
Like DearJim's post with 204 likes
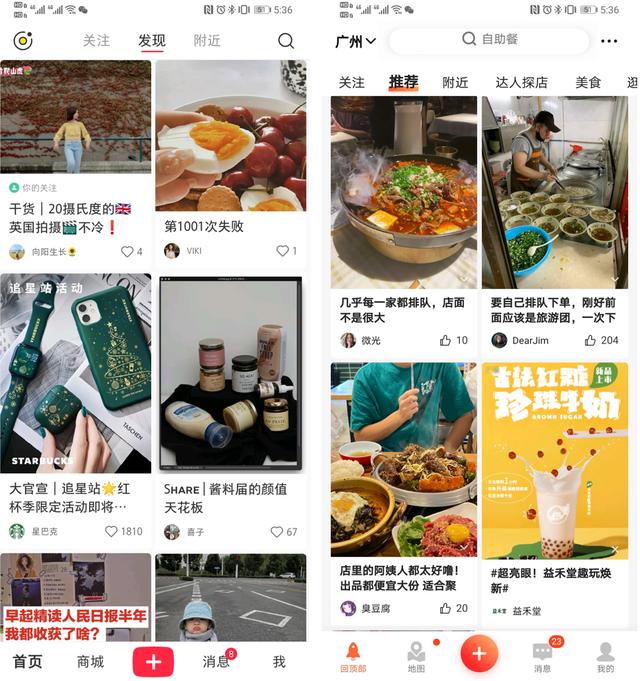coord(589,340)
